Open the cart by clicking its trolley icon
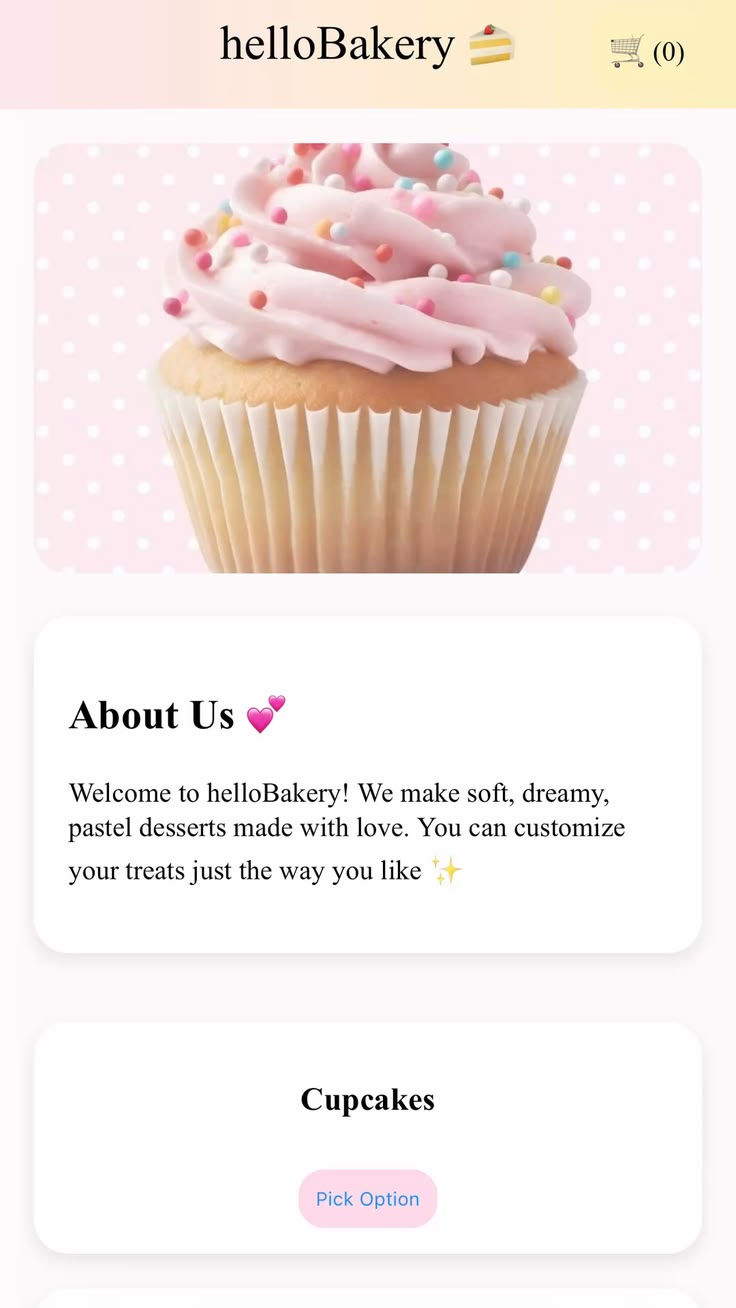The height and width of the screenshot is (1308, 736). pyautogui.click(x=627, y=52)
